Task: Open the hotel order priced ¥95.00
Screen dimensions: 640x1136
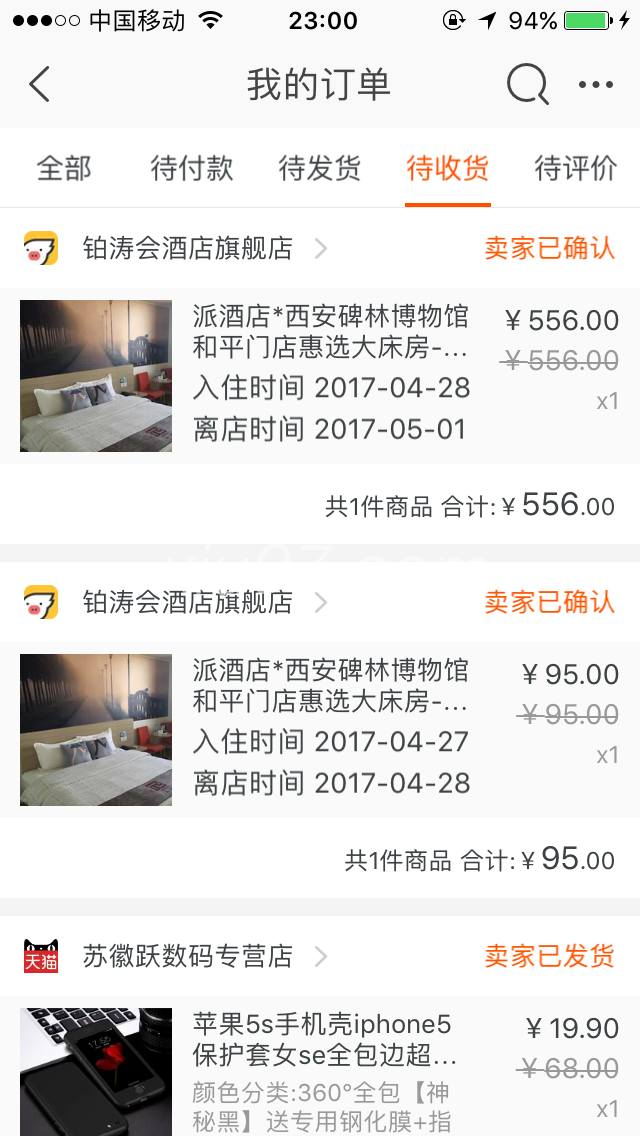Action: [x=320, y=730]
